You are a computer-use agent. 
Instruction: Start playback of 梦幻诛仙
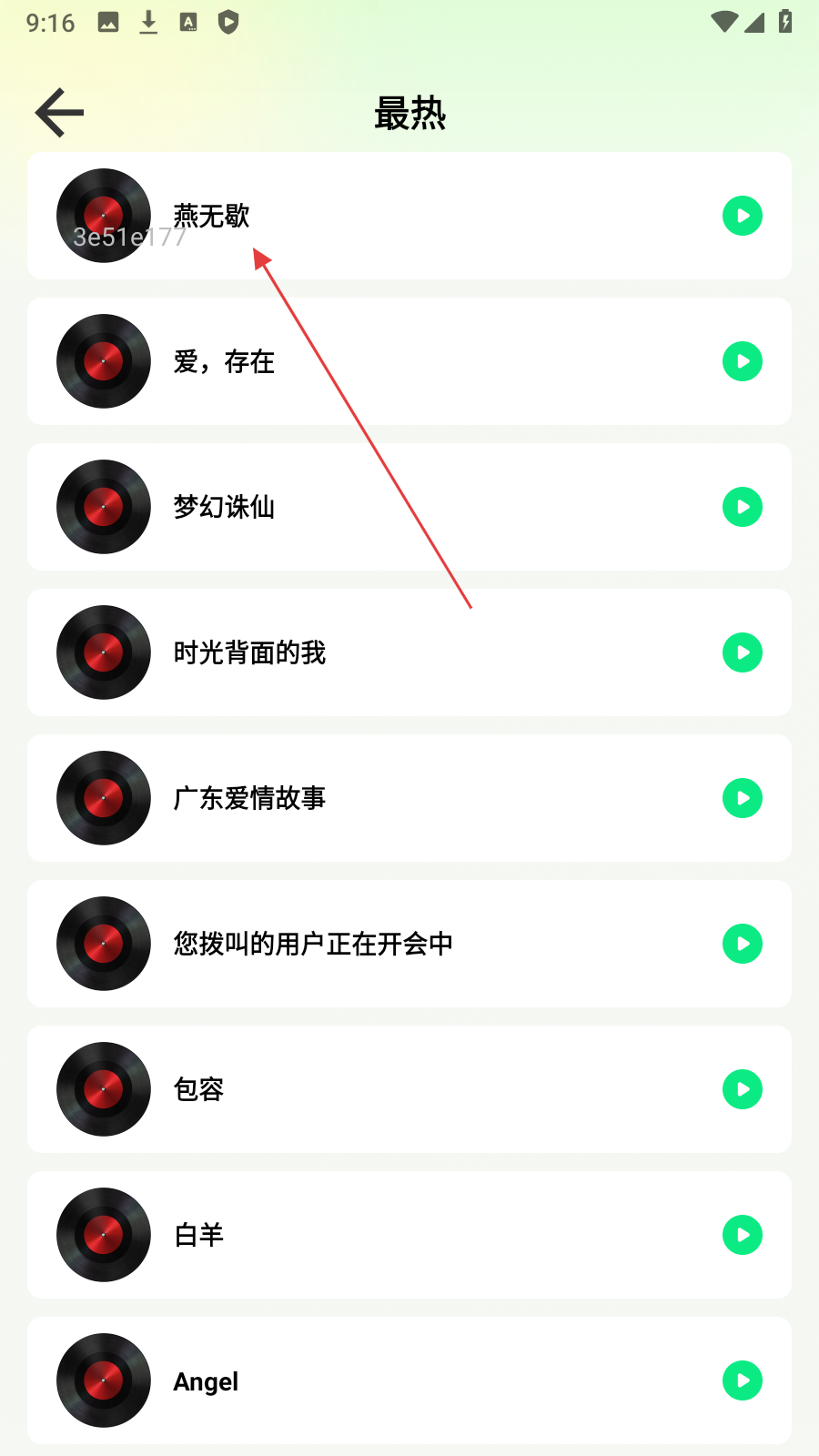[x=743, y=507]
